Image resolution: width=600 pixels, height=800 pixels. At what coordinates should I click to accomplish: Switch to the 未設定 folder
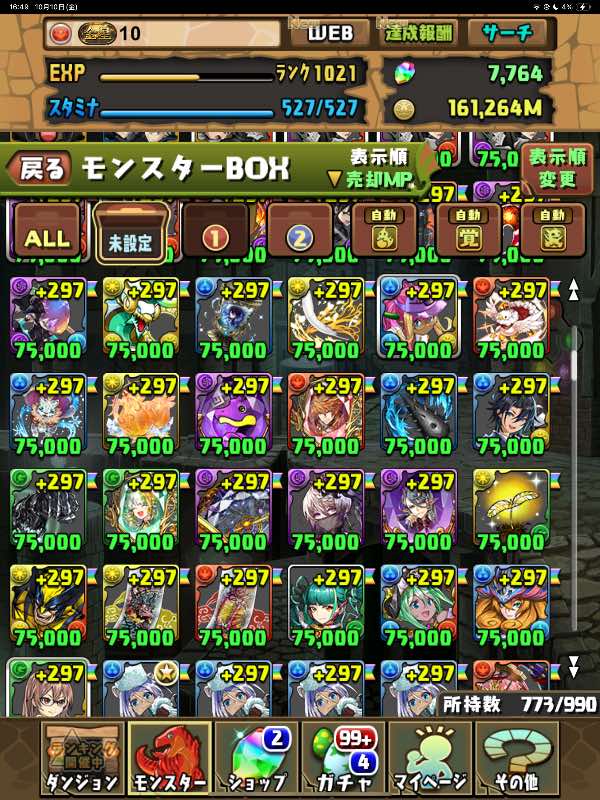(x=131, y=231)
